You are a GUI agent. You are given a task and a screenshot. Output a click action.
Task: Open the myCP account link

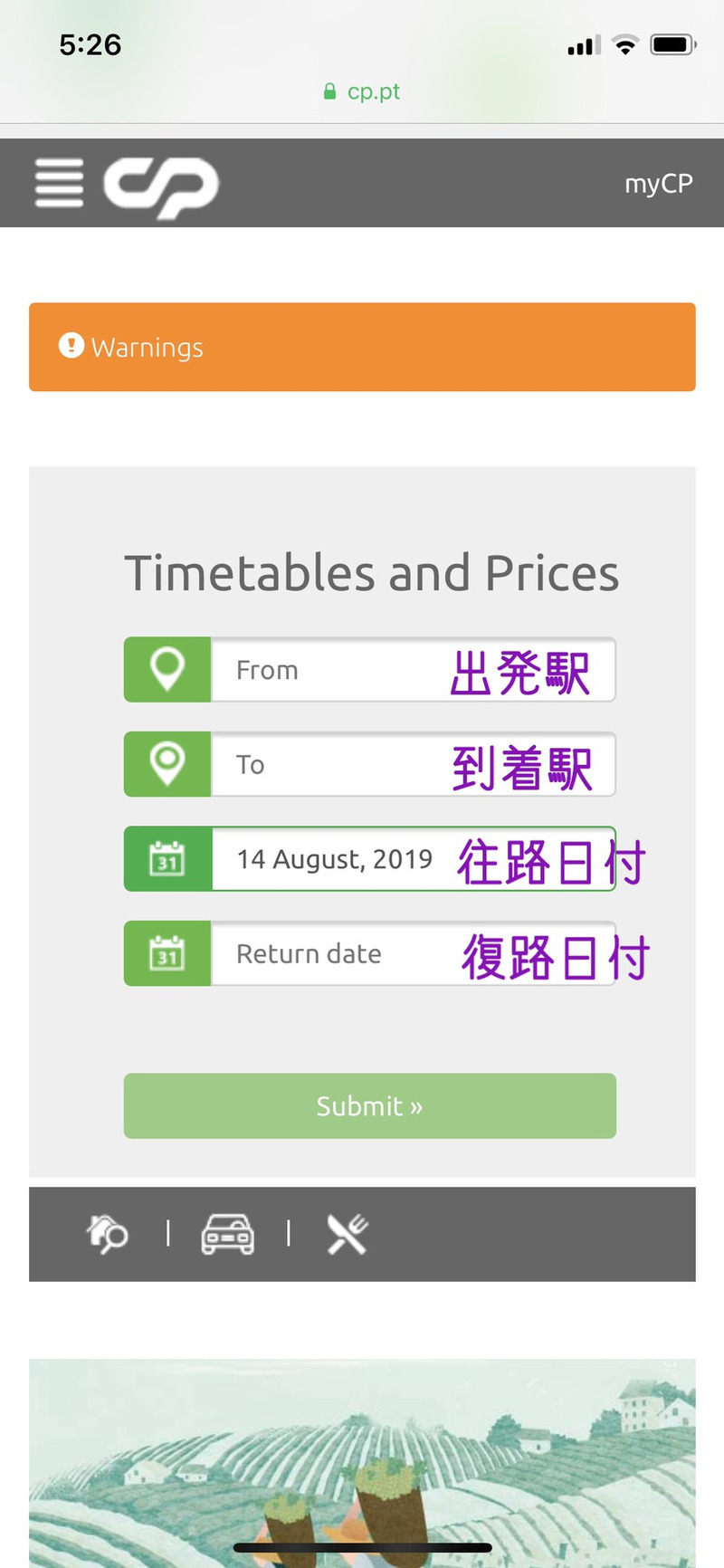point(658,183)
